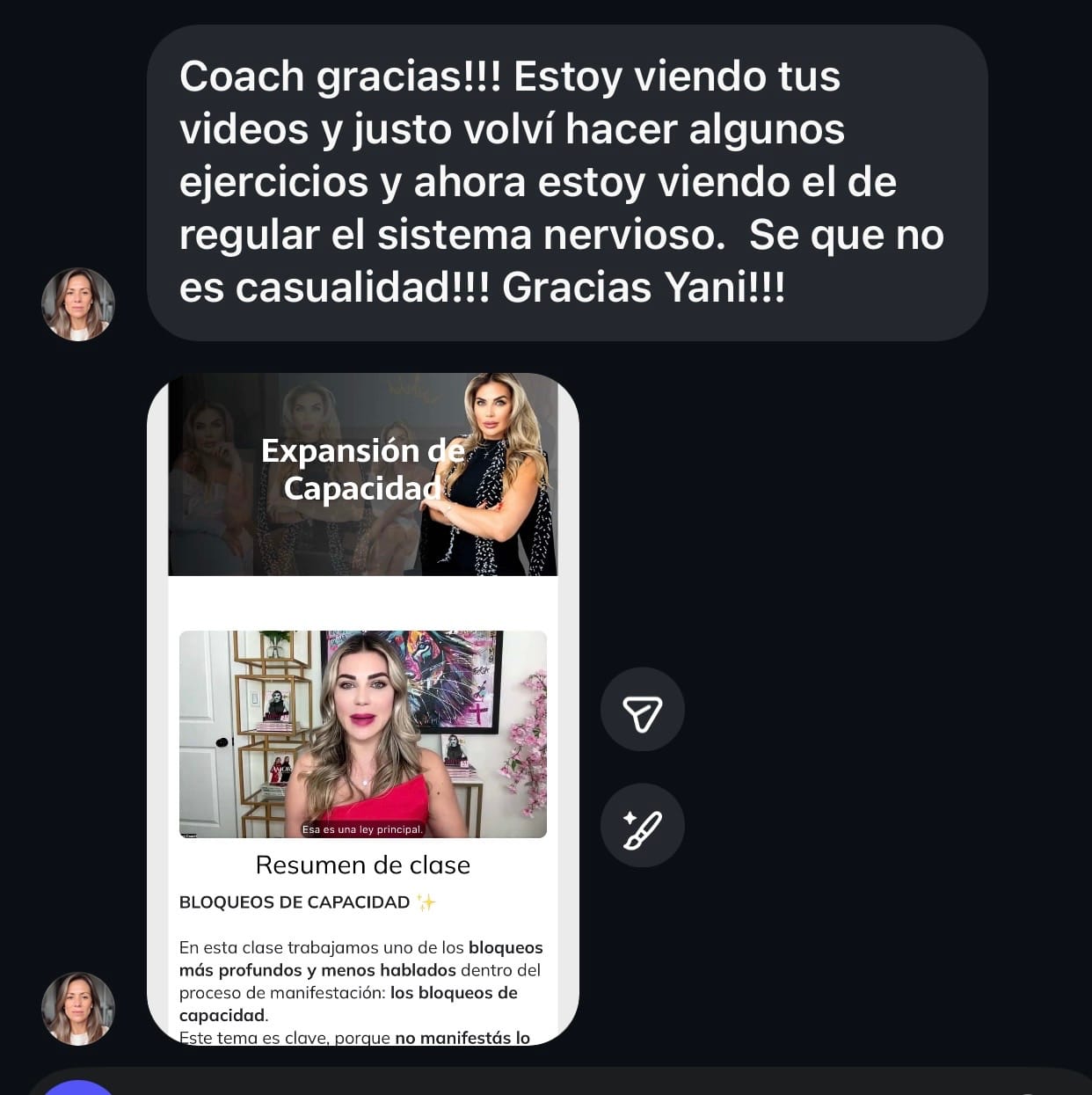View profile from avatar beside the shared image
Screen dimensions: 1092x1095
click(x=78, y=1009)
